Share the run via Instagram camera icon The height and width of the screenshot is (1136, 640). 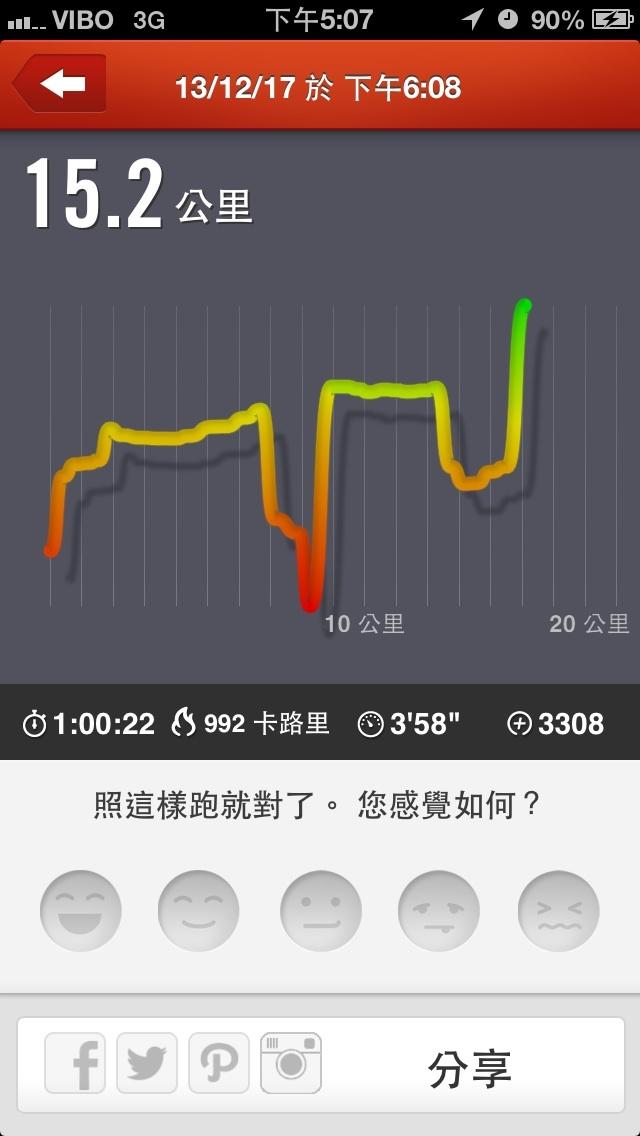[x=291, y=1064]
